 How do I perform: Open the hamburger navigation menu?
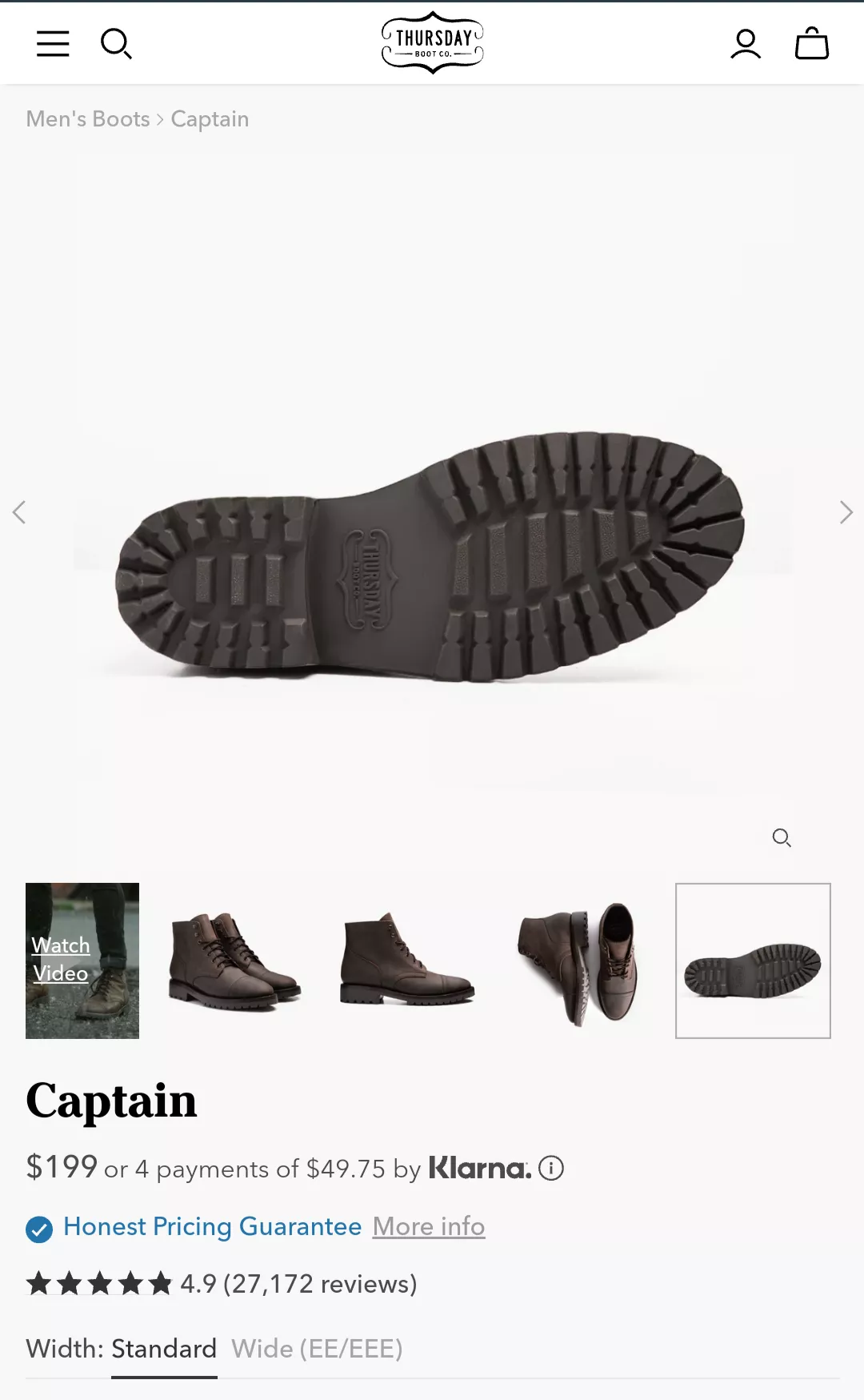pyautogui.click(x=53, y=44)
